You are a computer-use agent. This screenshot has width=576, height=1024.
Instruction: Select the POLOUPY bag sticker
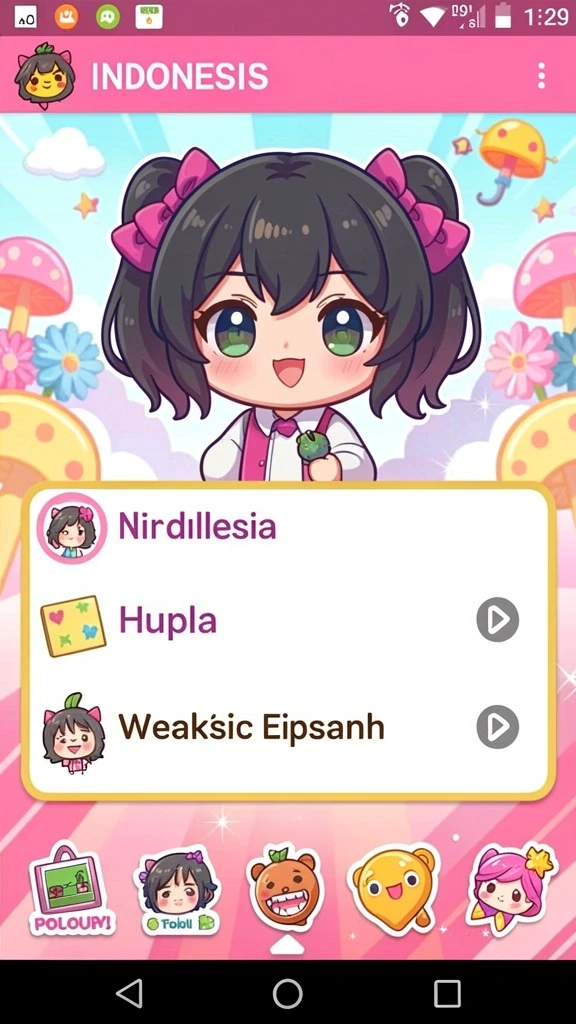click(71, 889)
